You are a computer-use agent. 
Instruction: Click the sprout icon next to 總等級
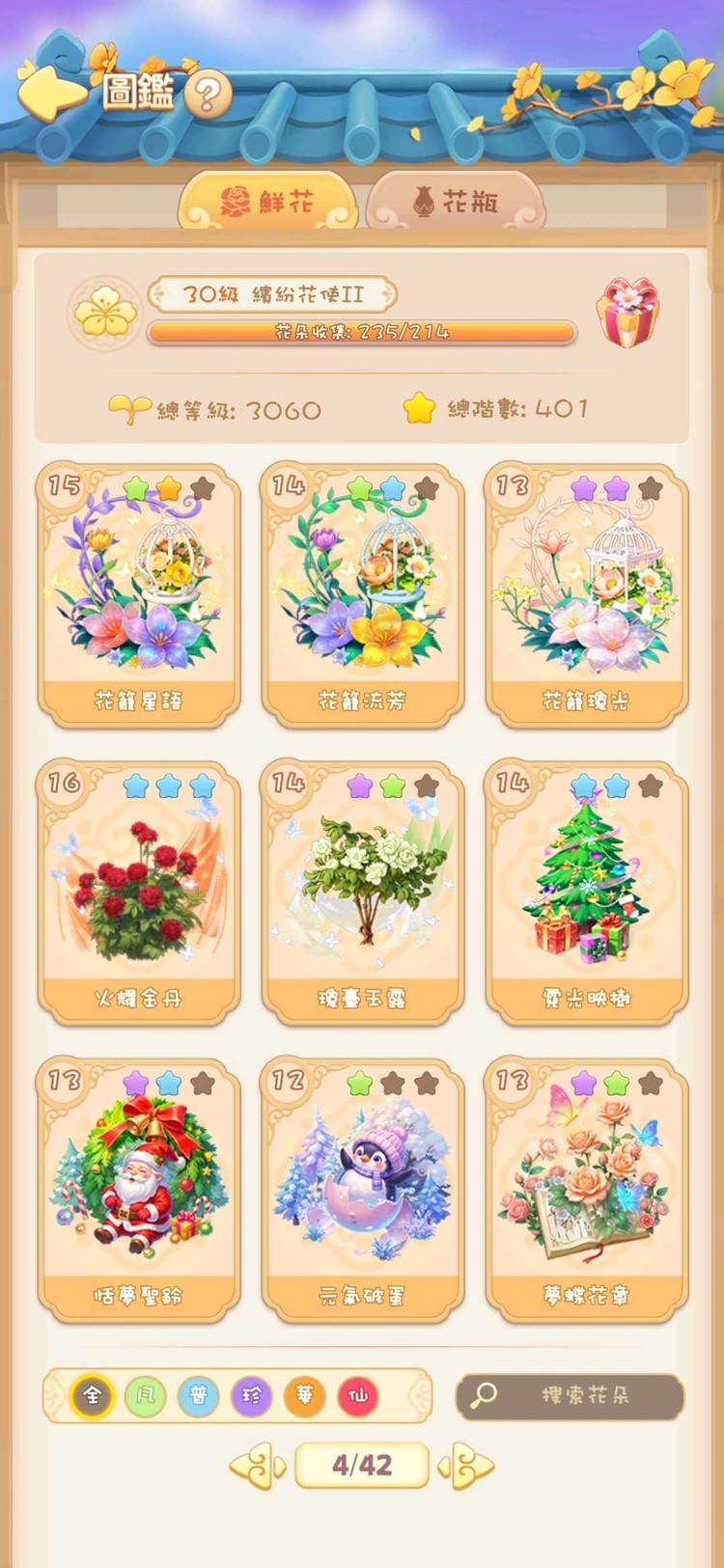pyautogui.click(x=135, y=408)
